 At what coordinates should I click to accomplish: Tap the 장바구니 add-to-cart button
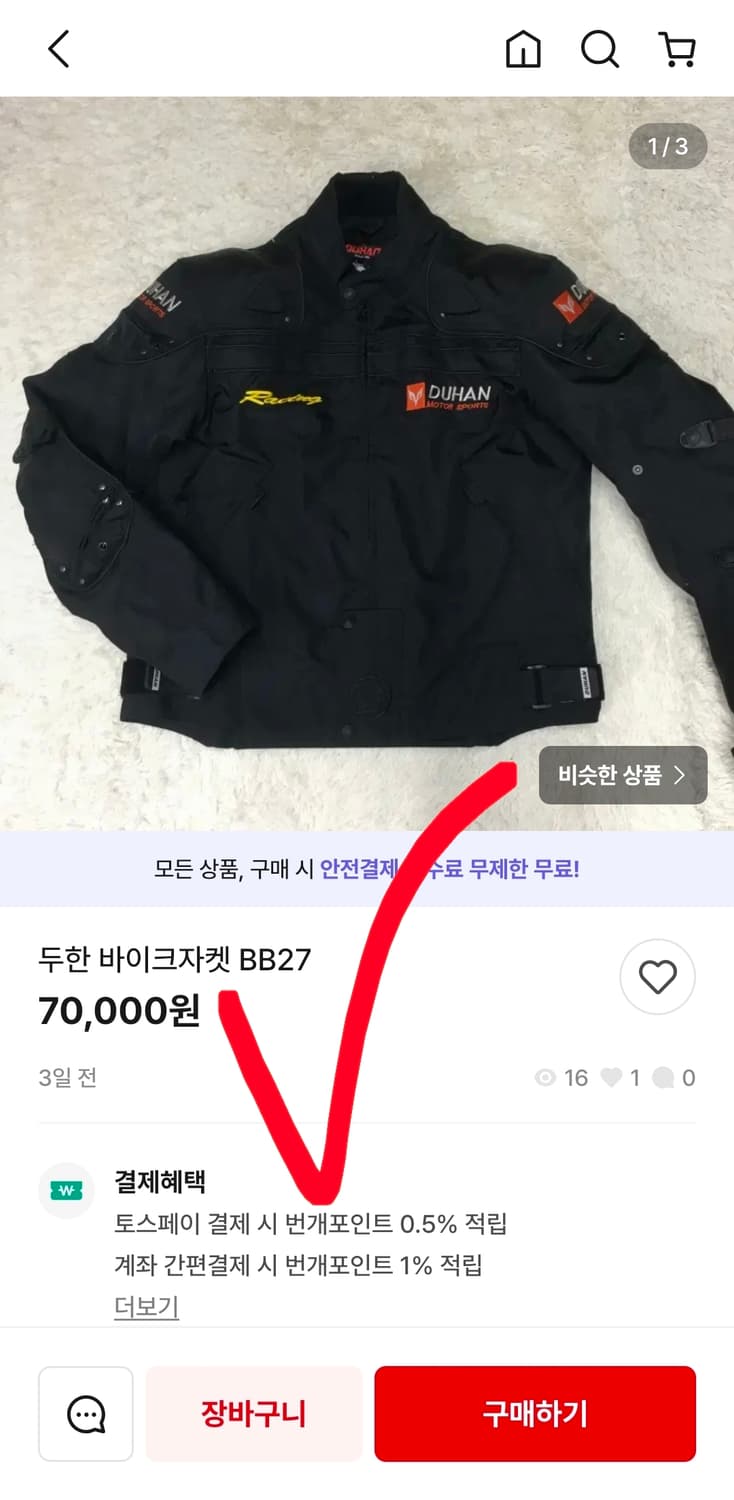(x=253, y=1413)
